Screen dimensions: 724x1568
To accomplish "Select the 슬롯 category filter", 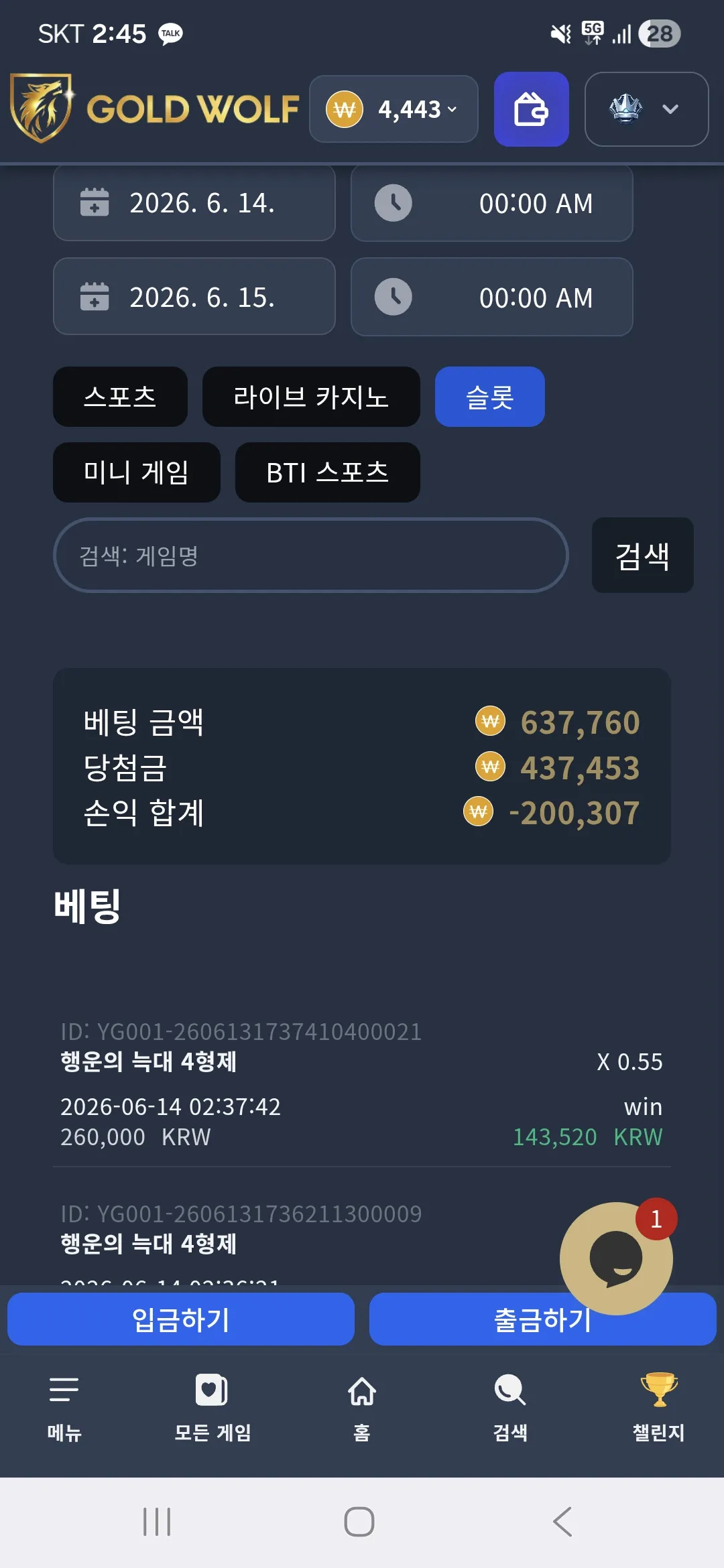I will click(x=490, y=397).
